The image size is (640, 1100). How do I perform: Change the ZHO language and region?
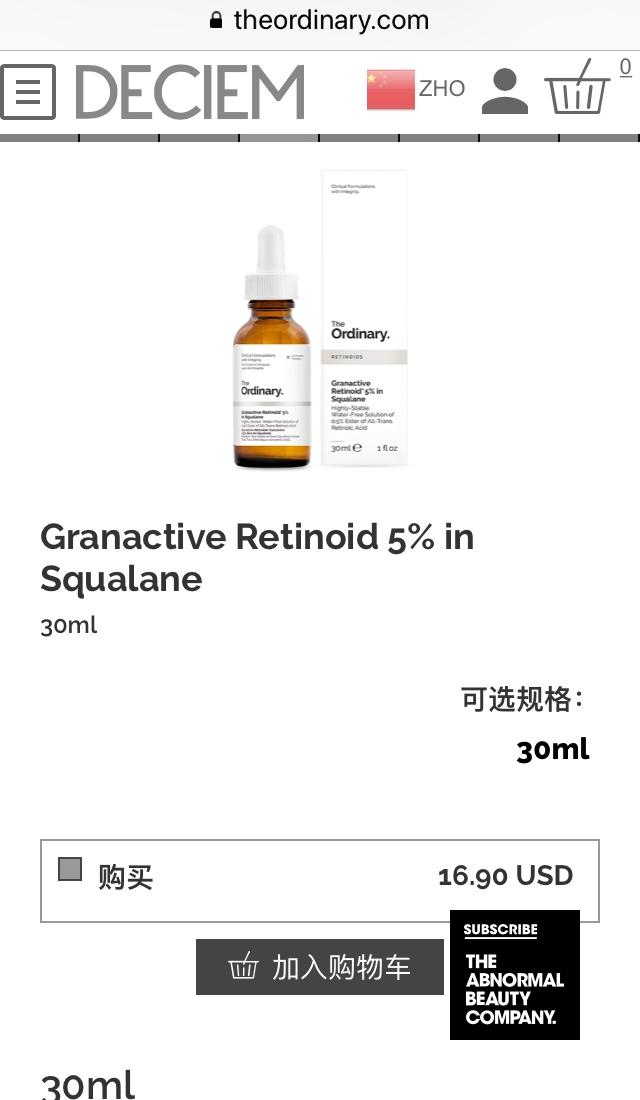415,89
